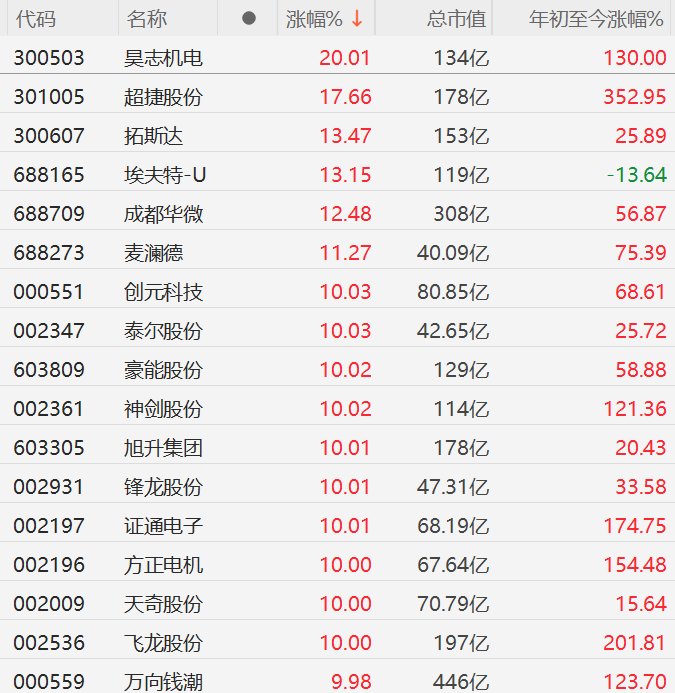
Task: Sort by 代码 column header
Action: [x=35, y=19]
